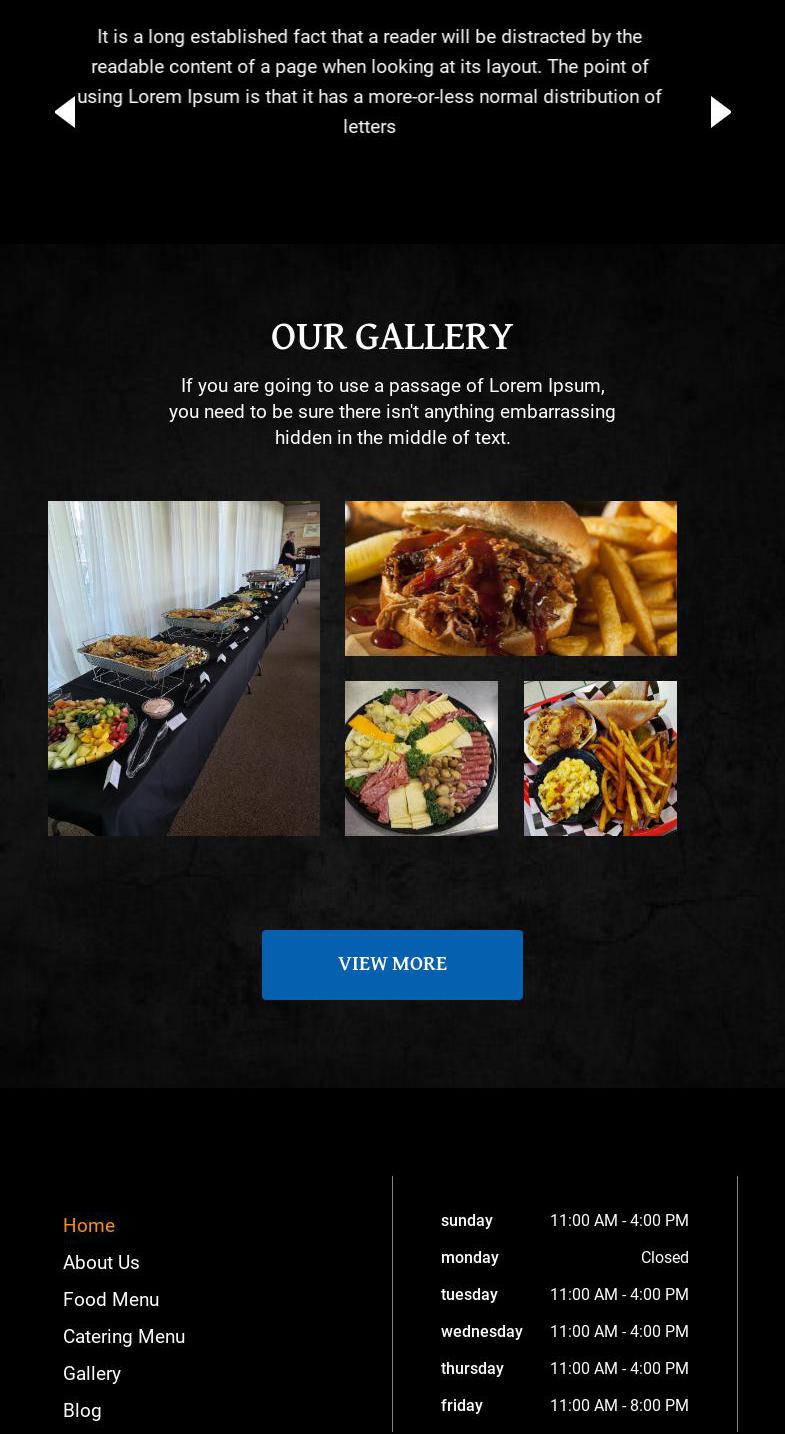Go to the Home page link
Screen dimensions: 785x1434
[89, 1225]
